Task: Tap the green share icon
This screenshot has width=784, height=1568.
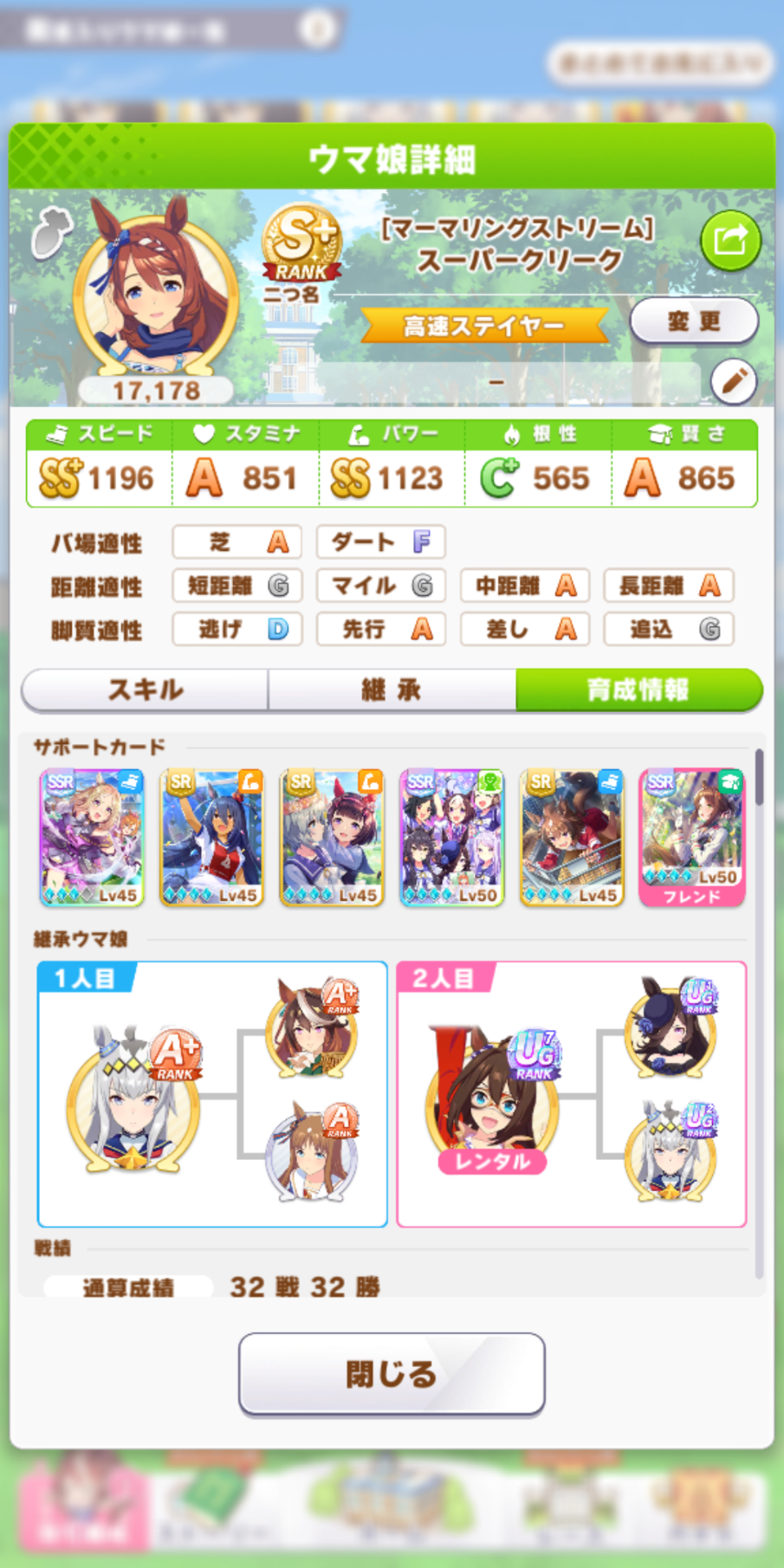Action: coord(730,240)
